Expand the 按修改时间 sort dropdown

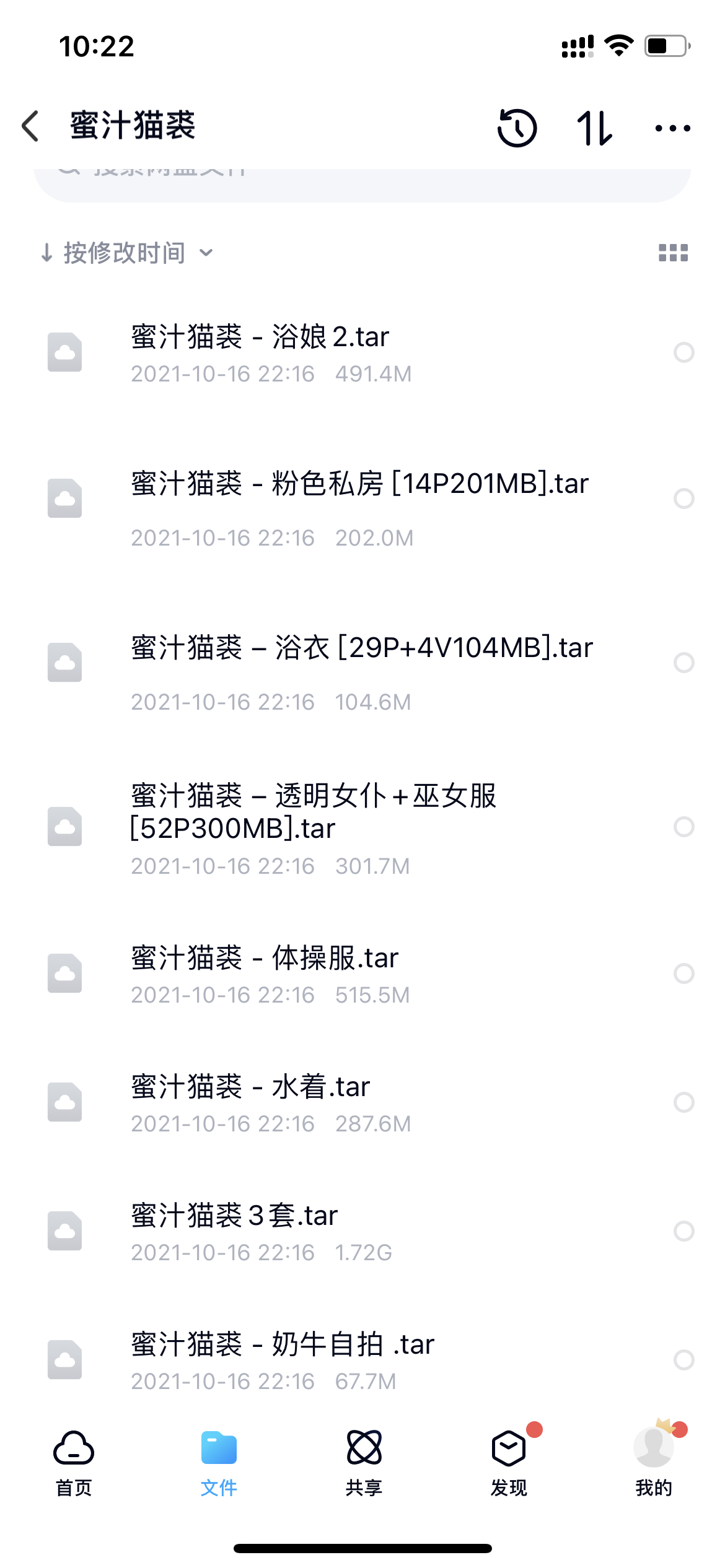point(127,253)
